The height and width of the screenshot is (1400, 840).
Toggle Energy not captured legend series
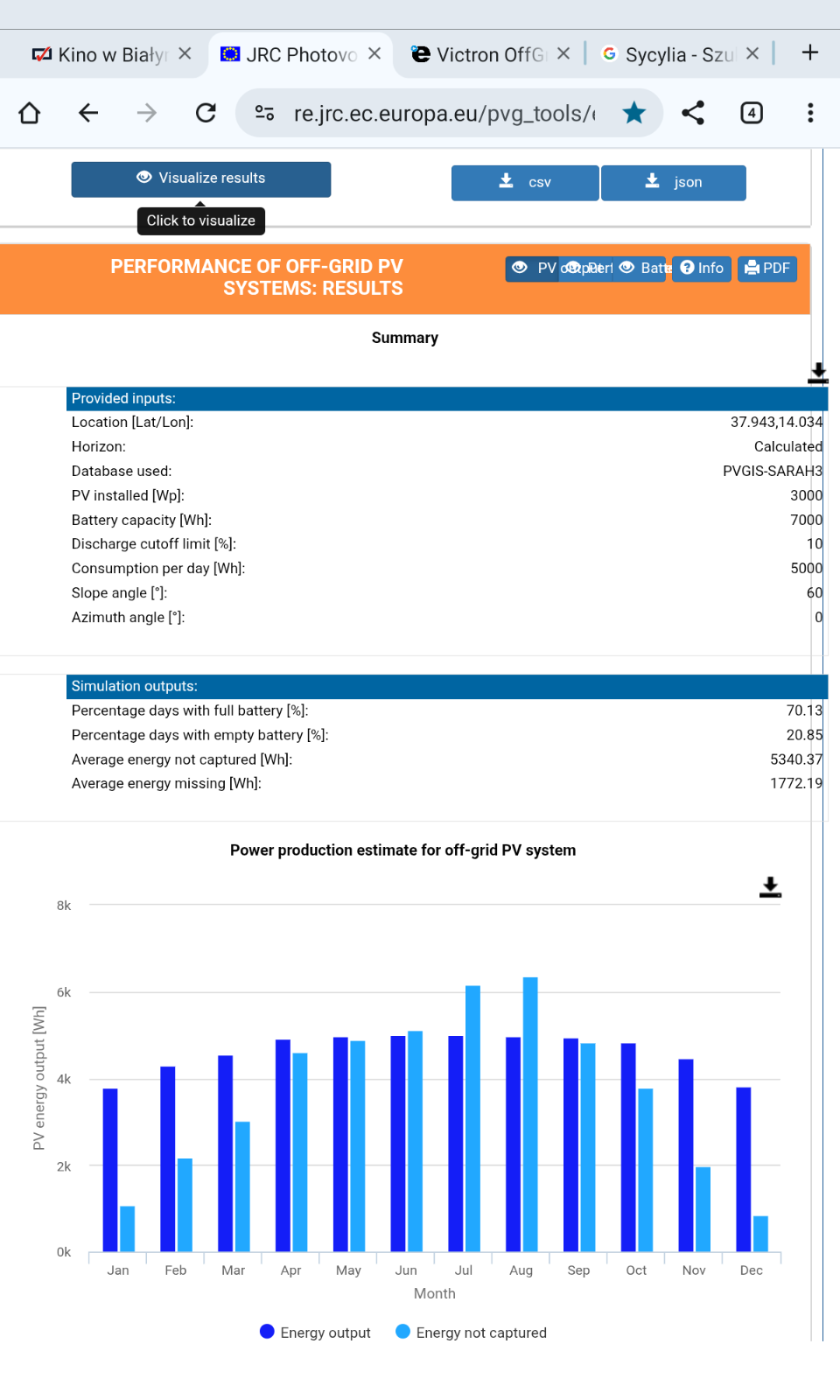[471, 1333]
